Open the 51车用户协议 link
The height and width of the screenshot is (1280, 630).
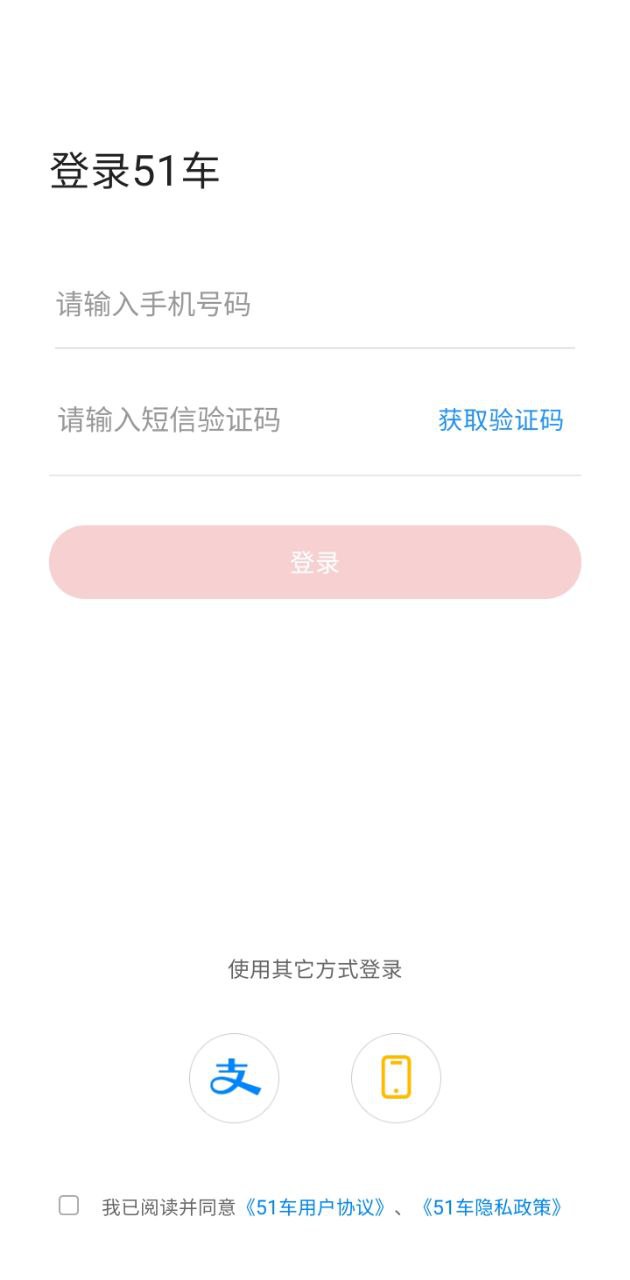pyautogui.click(x=315, y=1207)
